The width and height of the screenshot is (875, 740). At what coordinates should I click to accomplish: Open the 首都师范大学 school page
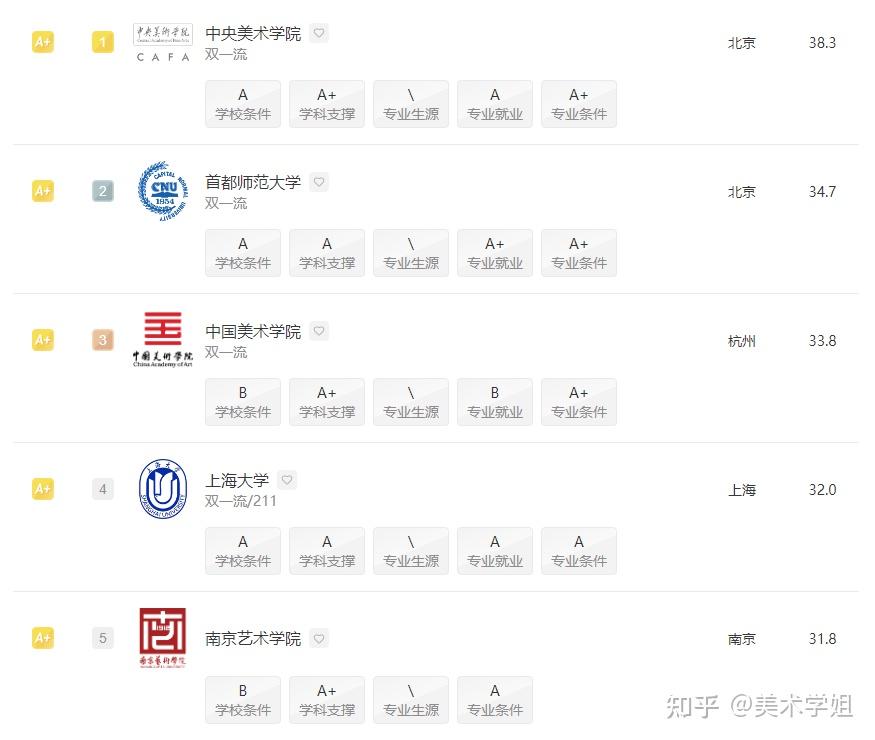(252, 182)
